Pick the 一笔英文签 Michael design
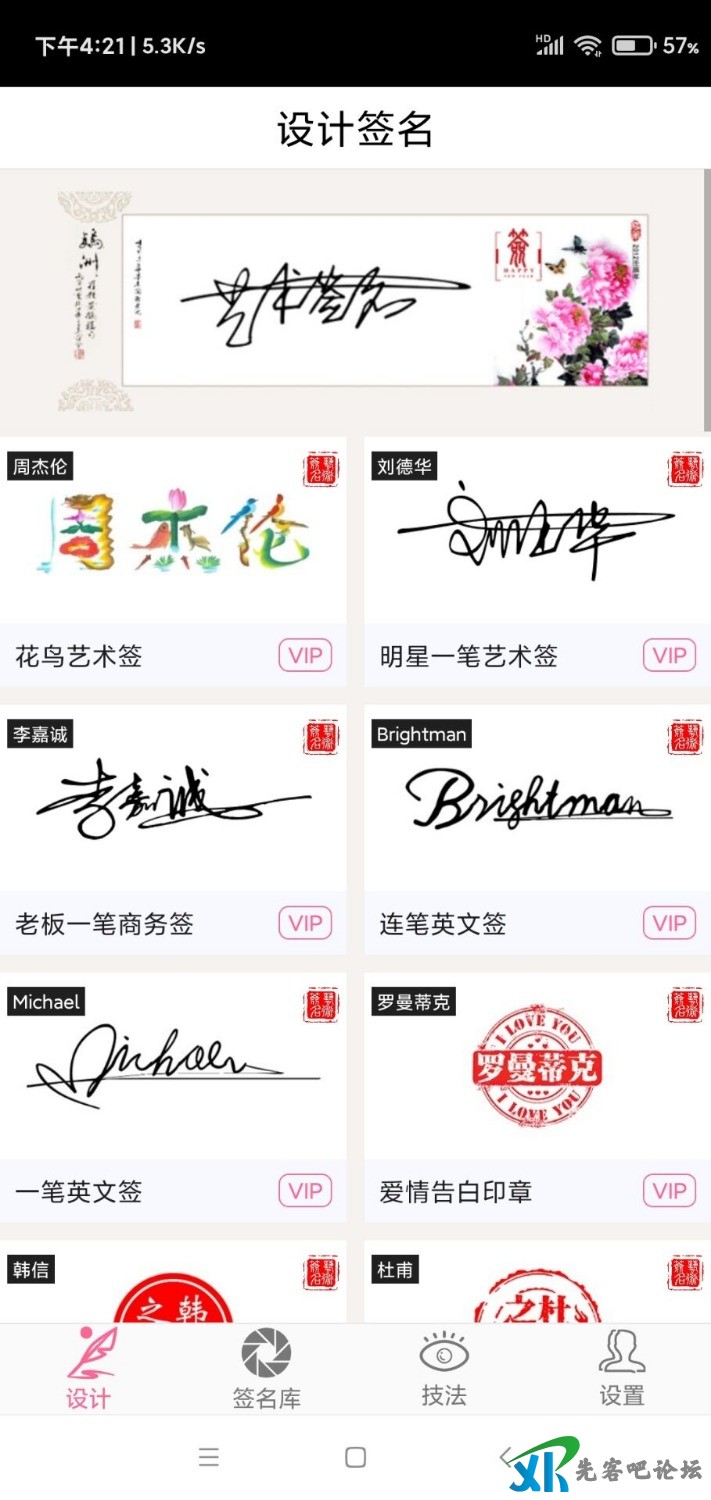711x1500 pixels. coord(173,1096)
